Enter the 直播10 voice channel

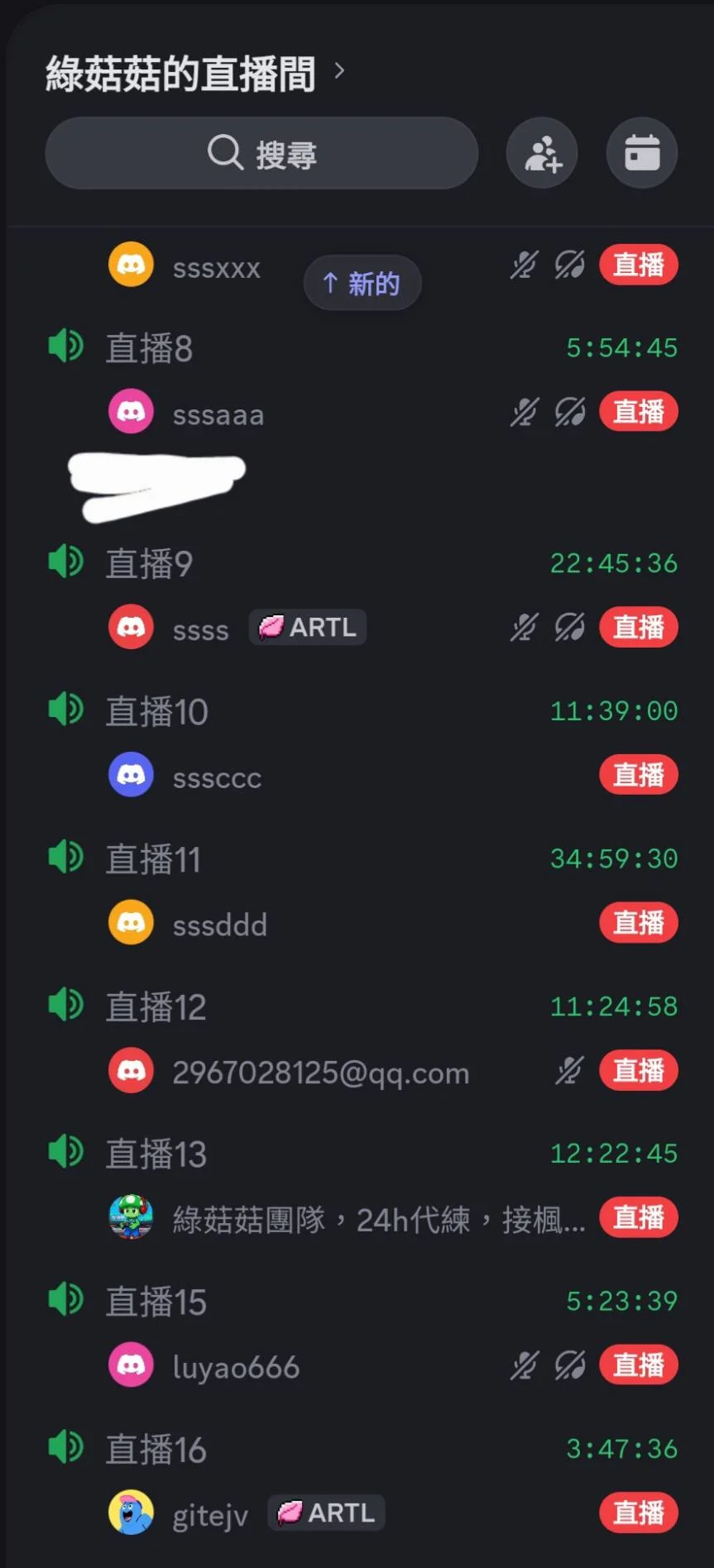156,712
